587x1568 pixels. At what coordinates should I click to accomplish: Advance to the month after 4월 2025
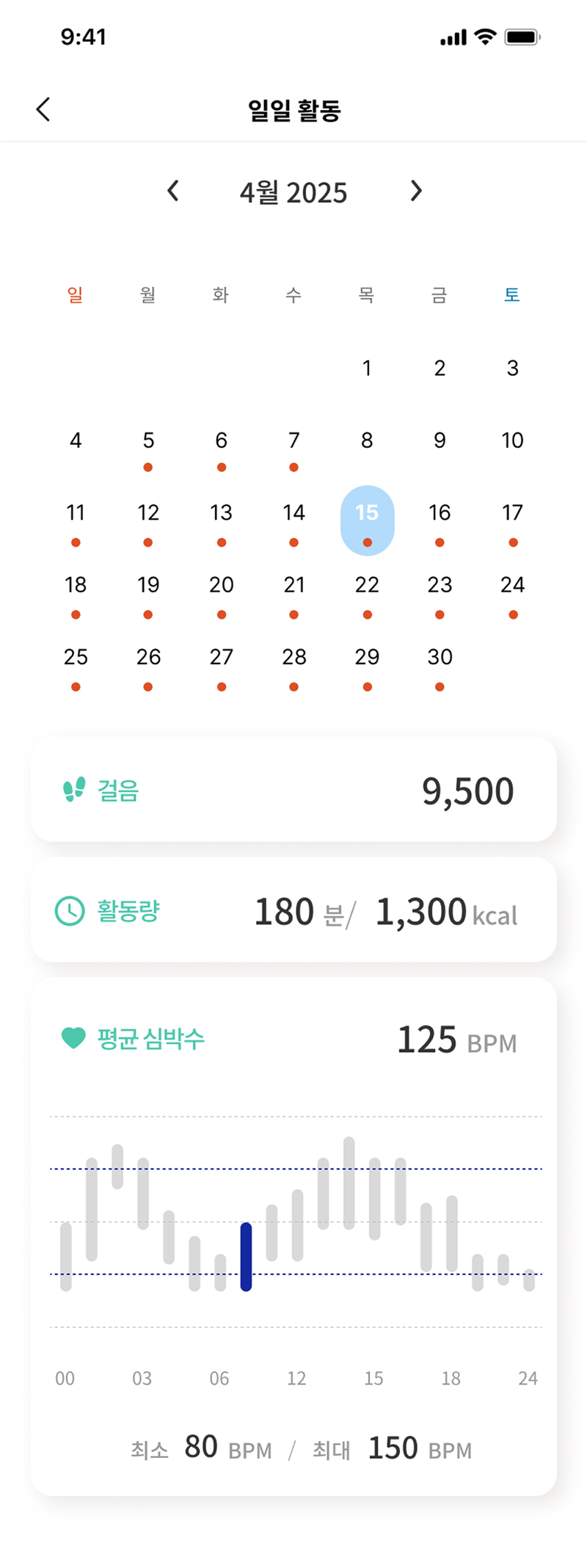coord(416,192)
